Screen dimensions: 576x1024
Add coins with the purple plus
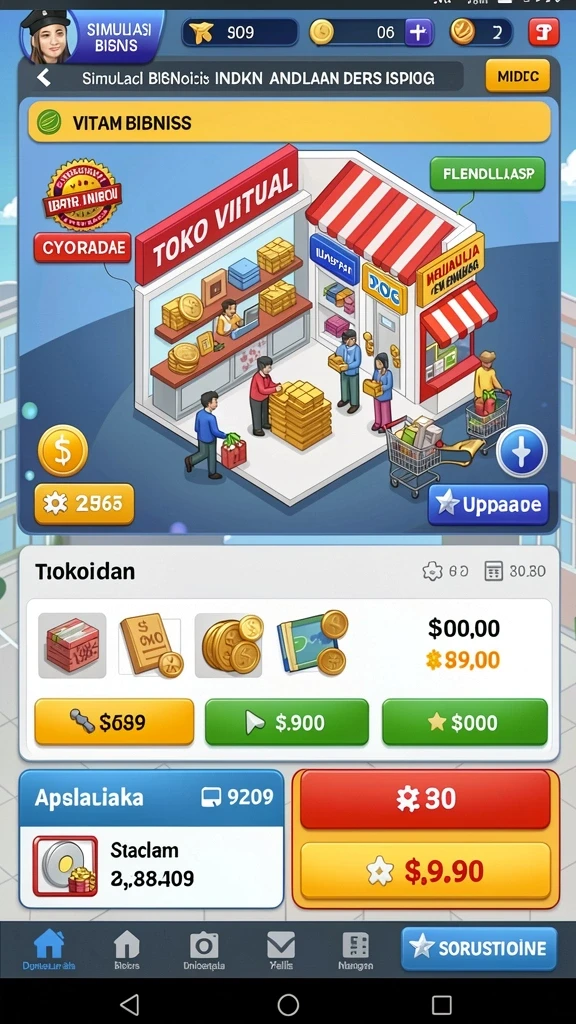[419, 32]
